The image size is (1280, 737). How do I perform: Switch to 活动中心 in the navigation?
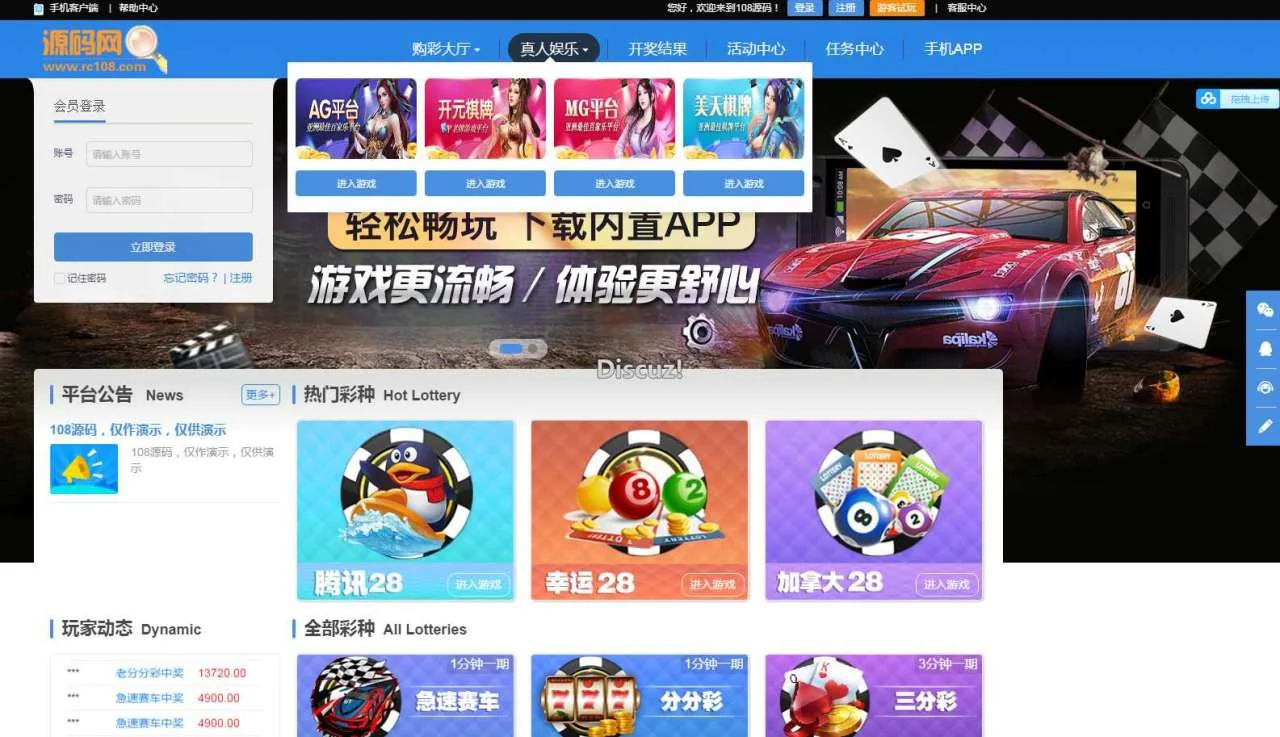coord(755,49)
